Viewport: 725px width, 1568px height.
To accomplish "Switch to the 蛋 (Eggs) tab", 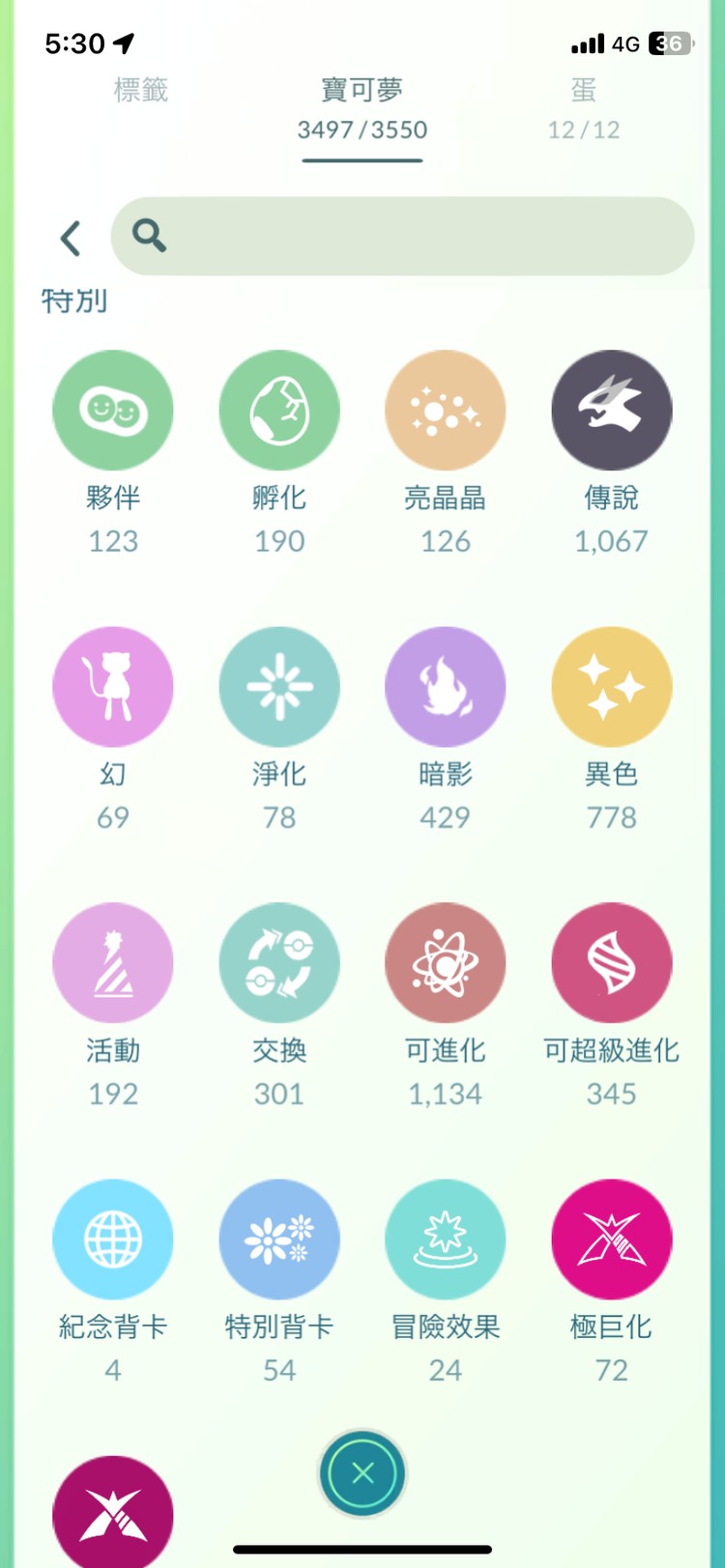I will pyautogui.click(x=584, y=106).
